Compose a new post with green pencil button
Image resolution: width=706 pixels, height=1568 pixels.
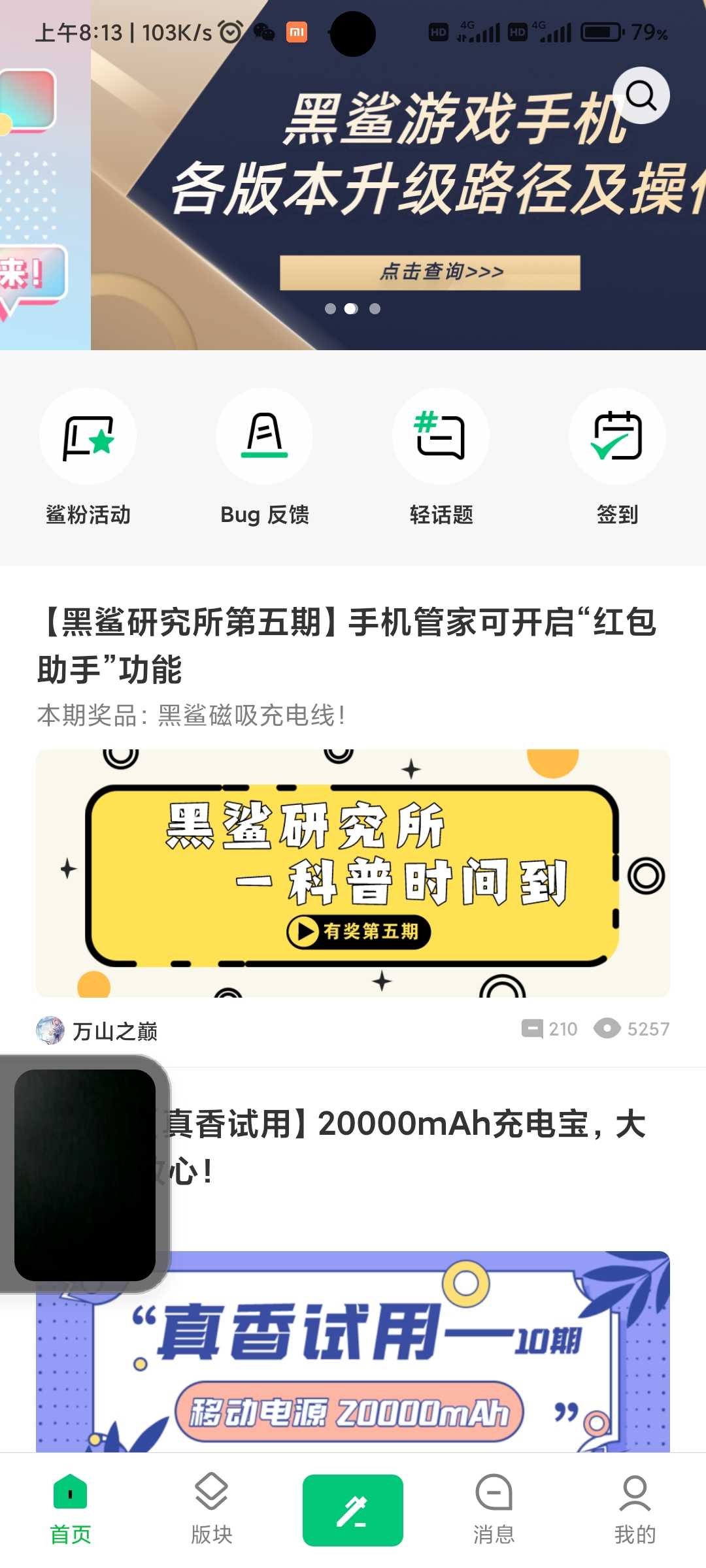[x=353, y=1510]
